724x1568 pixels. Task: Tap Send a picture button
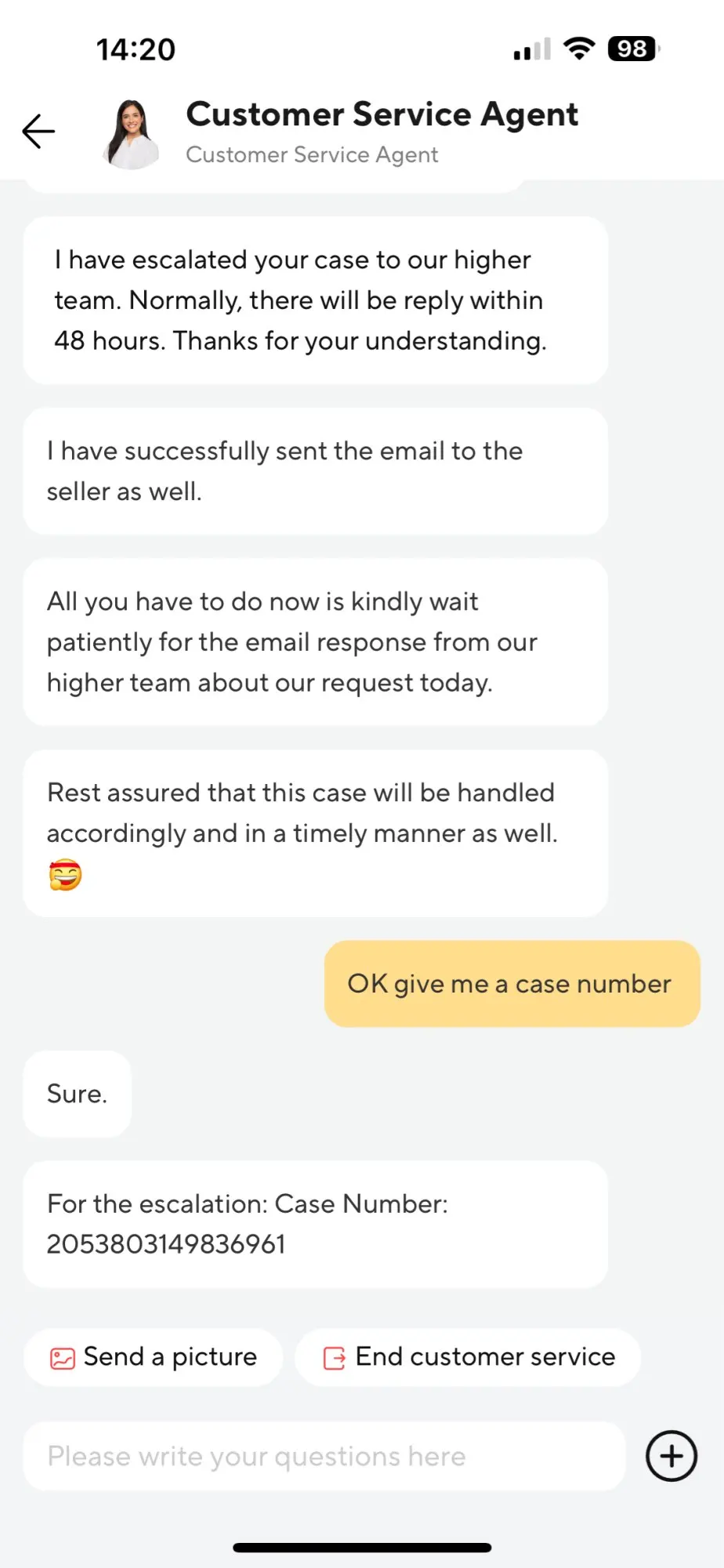point(154,1357)
